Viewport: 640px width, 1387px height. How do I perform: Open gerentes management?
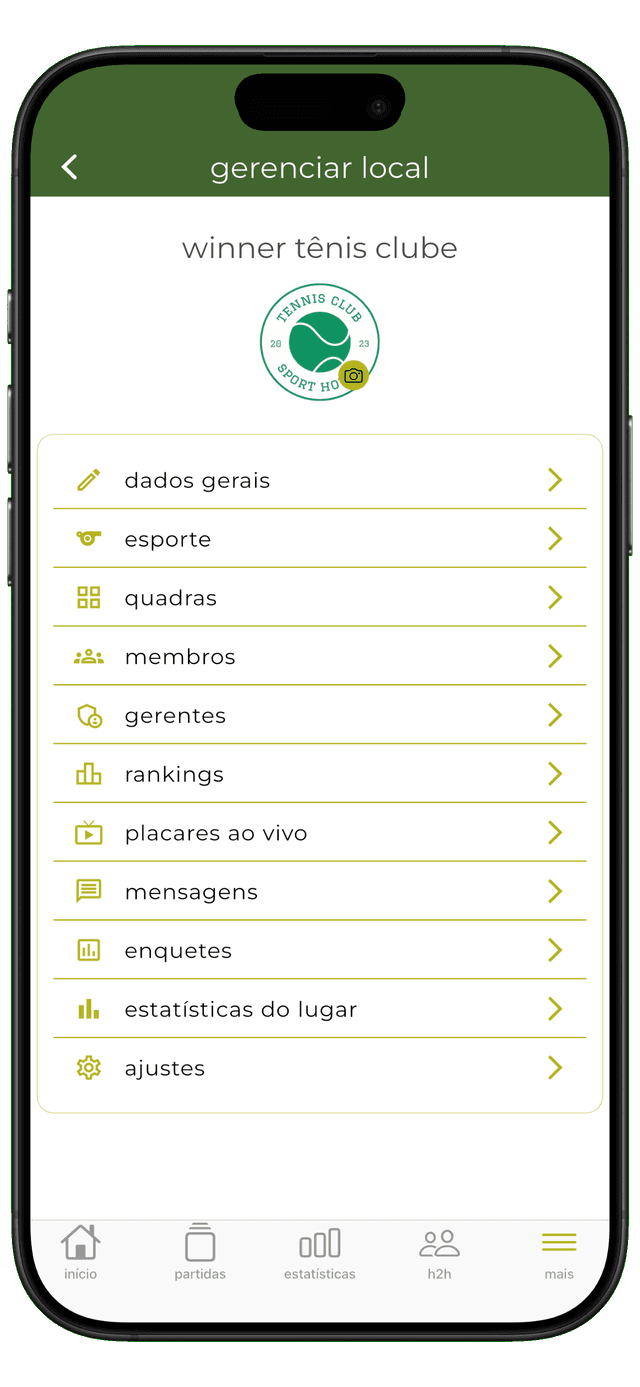(319, 715)
